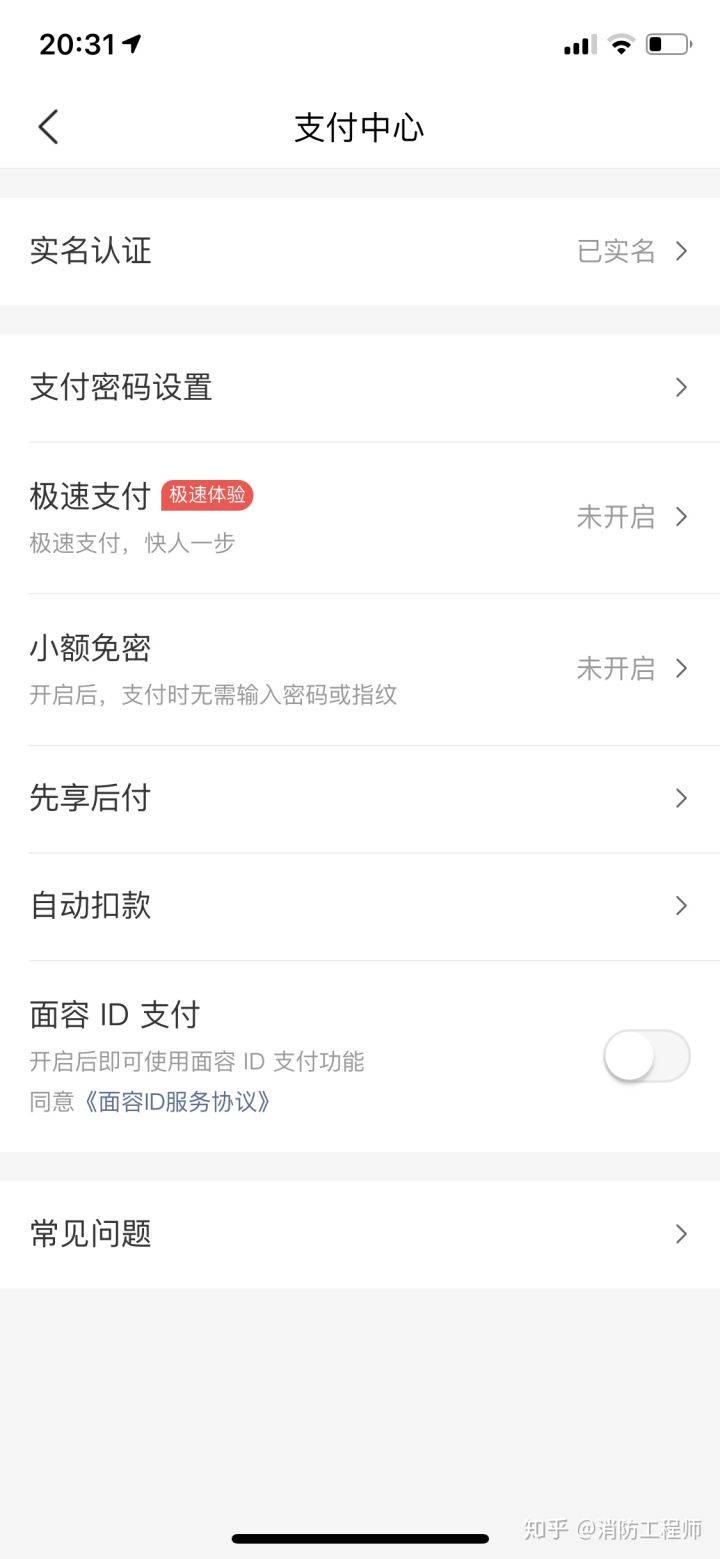720x1559 pixels.
Task: Open 自动扣款 via its arrow
Action: (682, 906)
